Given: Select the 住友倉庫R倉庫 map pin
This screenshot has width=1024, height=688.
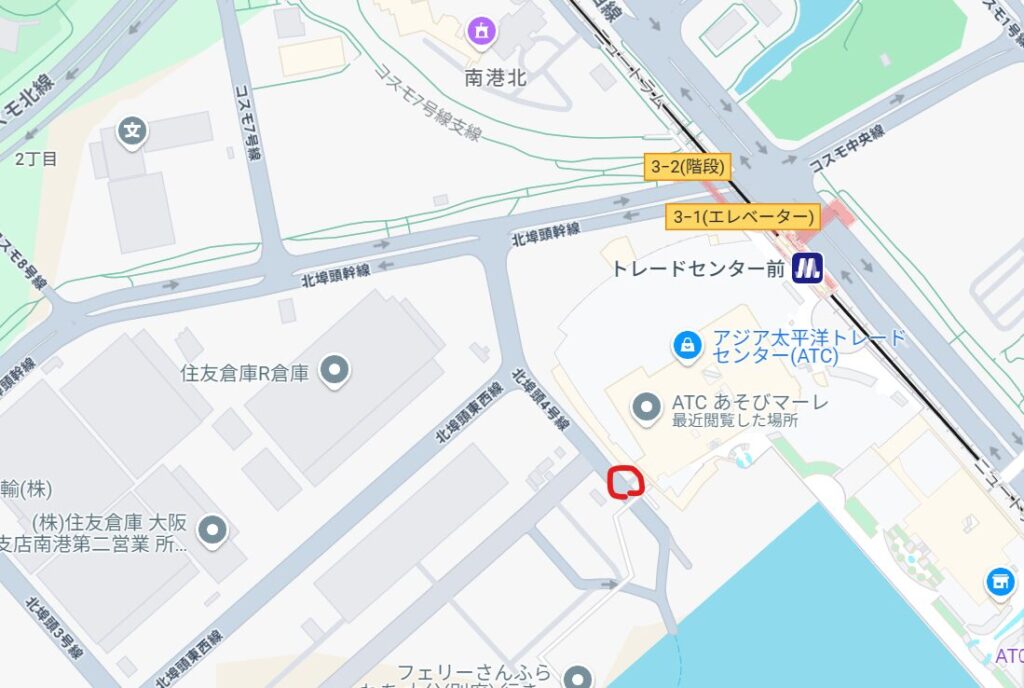Looking at the screenshot, I should (x=336, y=371).
